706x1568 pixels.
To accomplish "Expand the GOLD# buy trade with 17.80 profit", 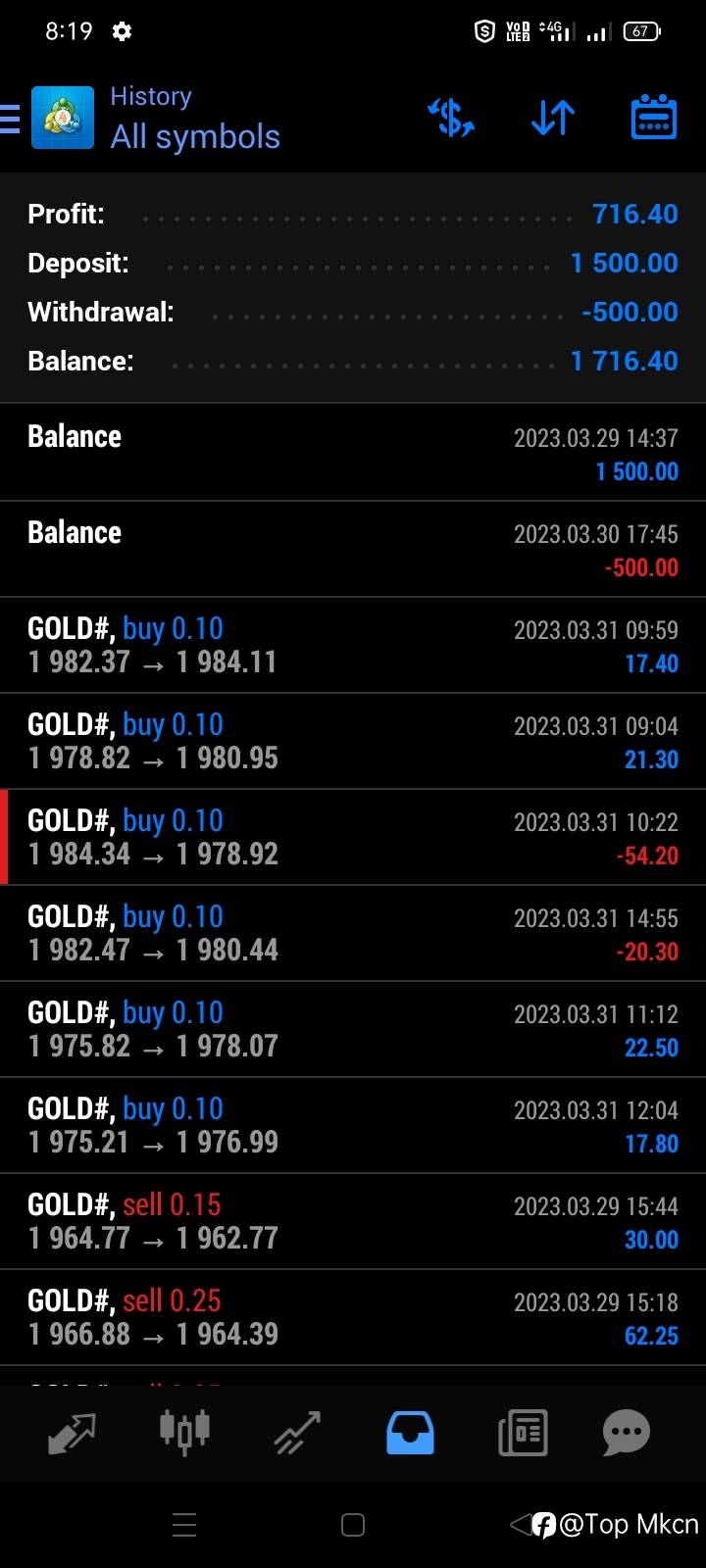I will coord(353,1125).
